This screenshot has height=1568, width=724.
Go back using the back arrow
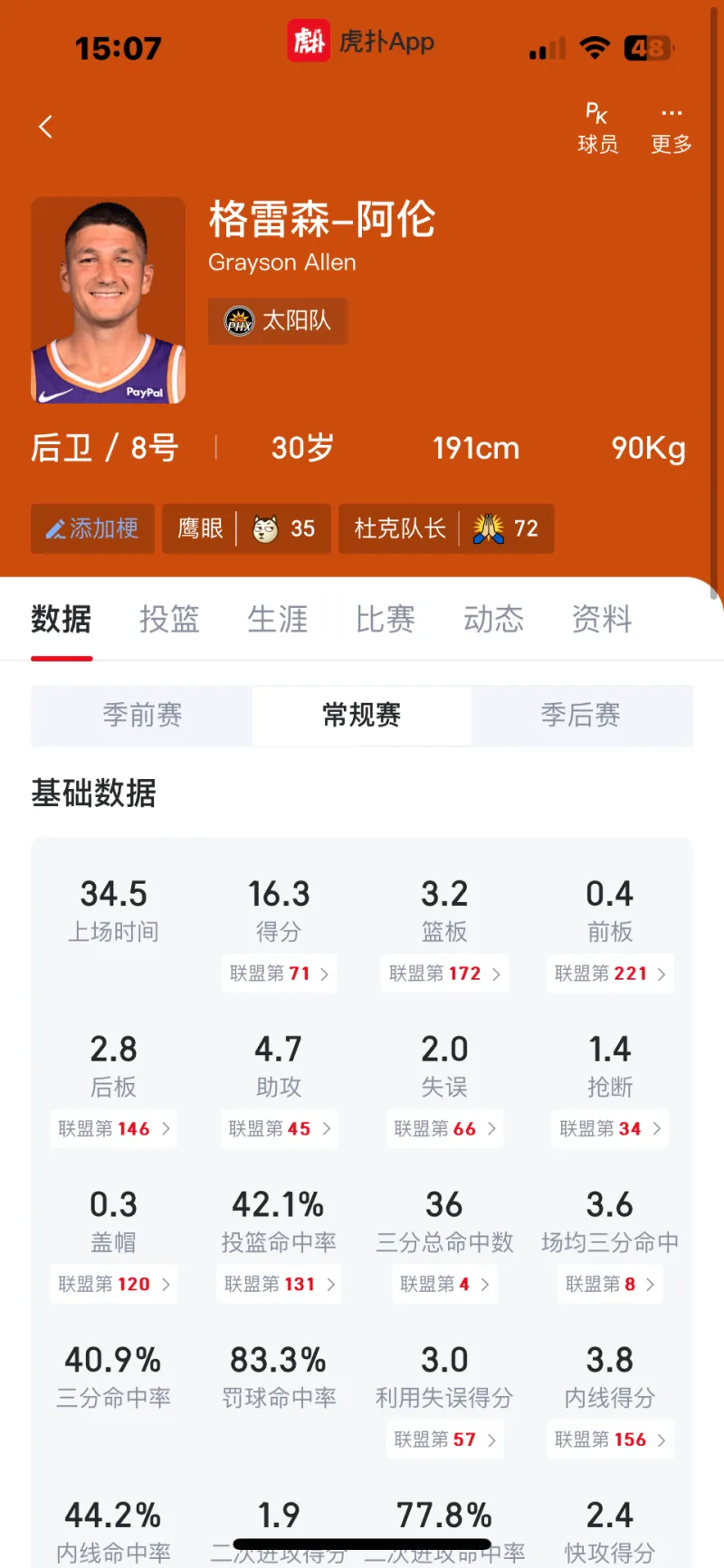46,127
